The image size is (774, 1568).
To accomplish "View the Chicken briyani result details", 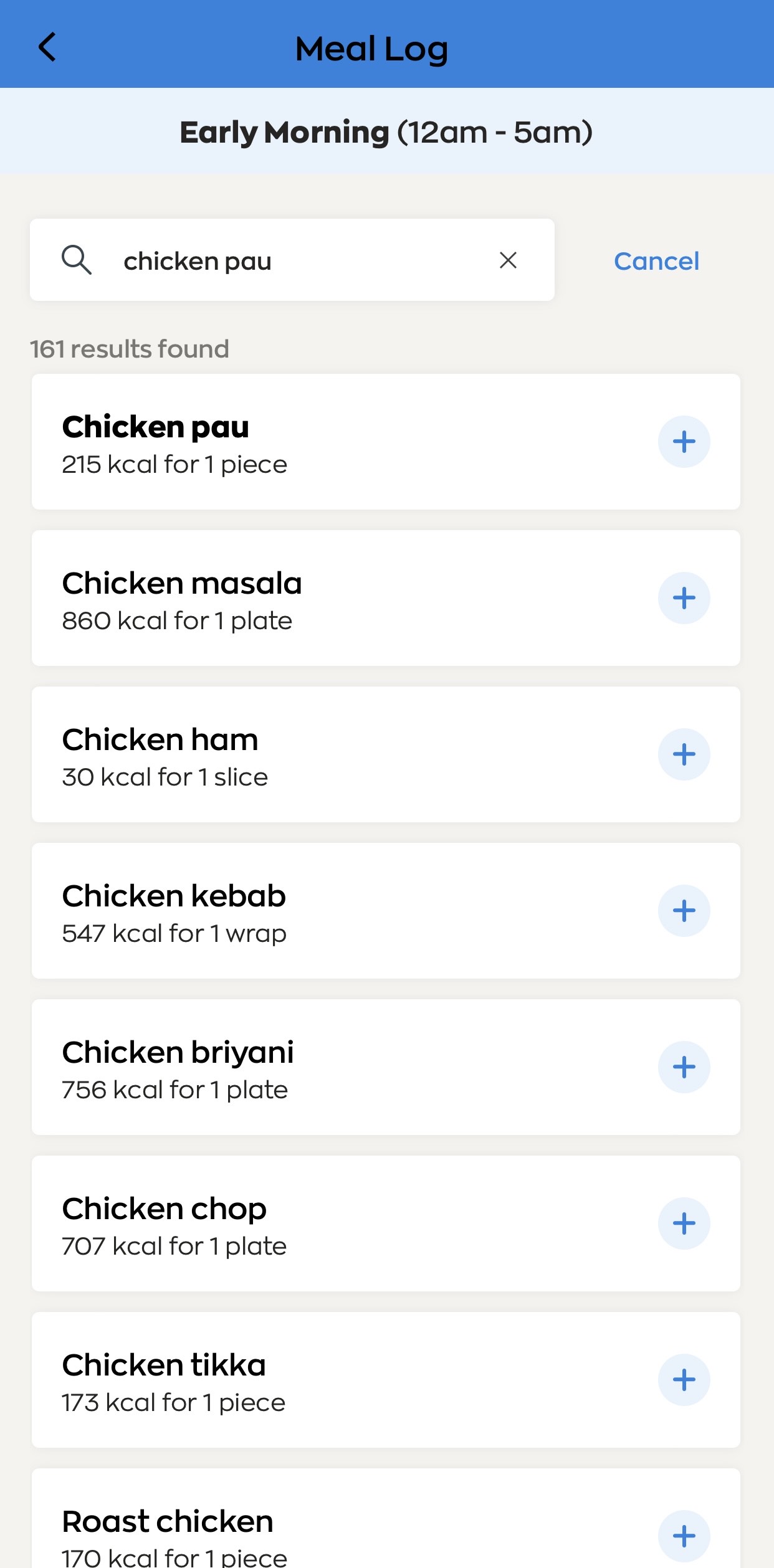I will 386,1067.
